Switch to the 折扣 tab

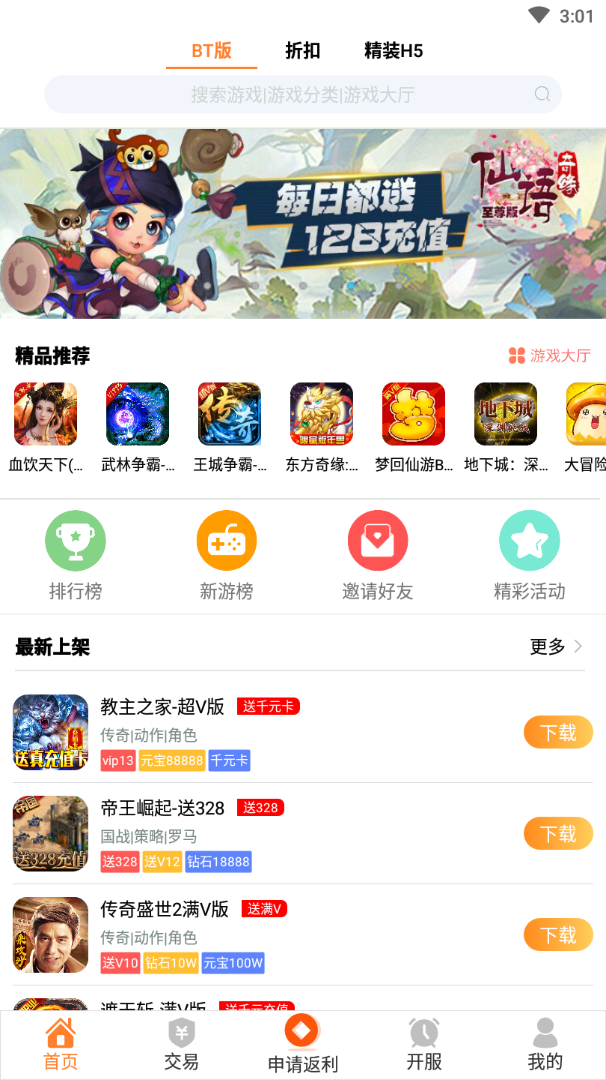(x=303, y=50)
